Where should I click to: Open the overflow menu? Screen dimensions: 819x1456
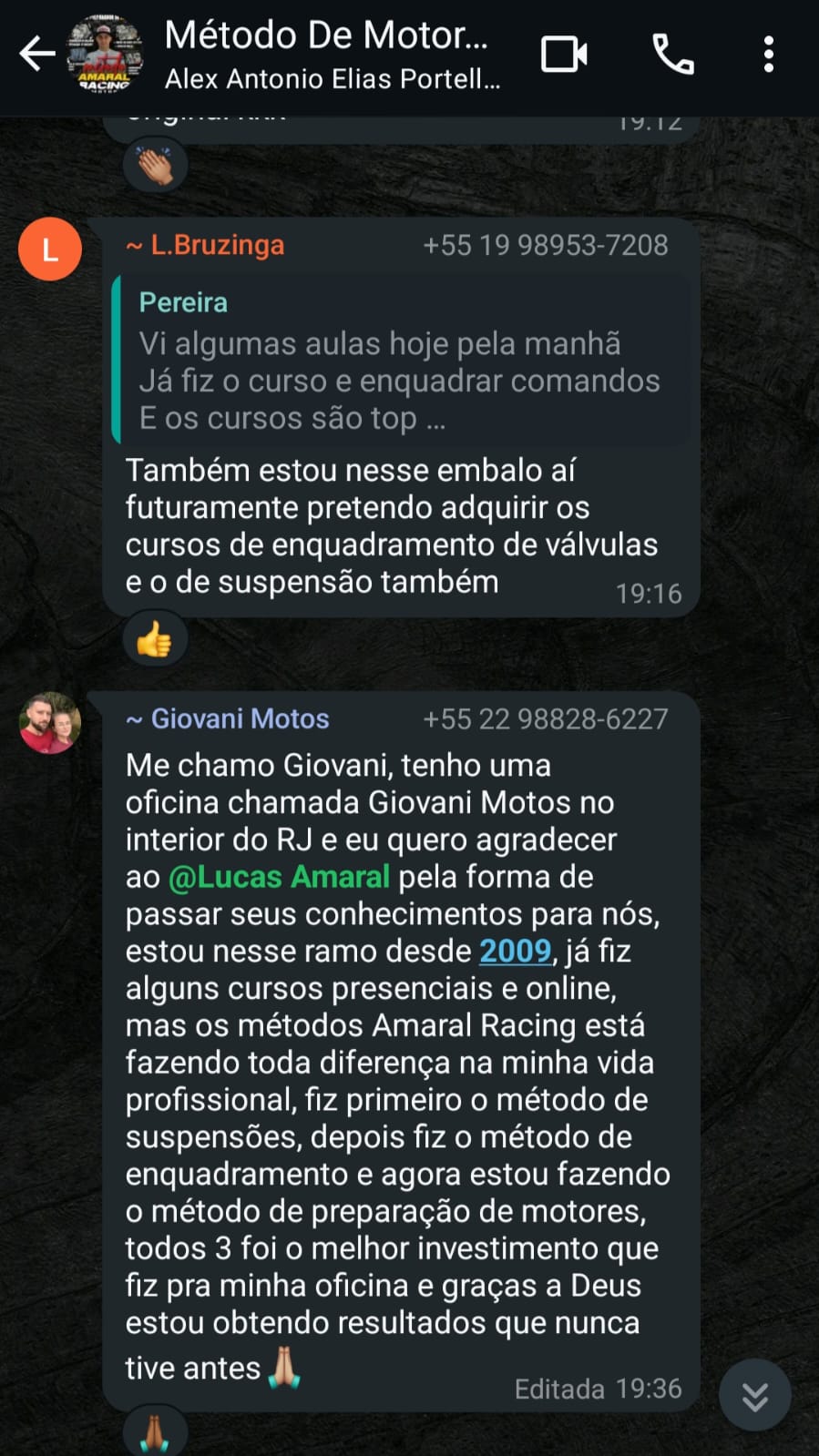pyautogui.click(x=769, y=55)
